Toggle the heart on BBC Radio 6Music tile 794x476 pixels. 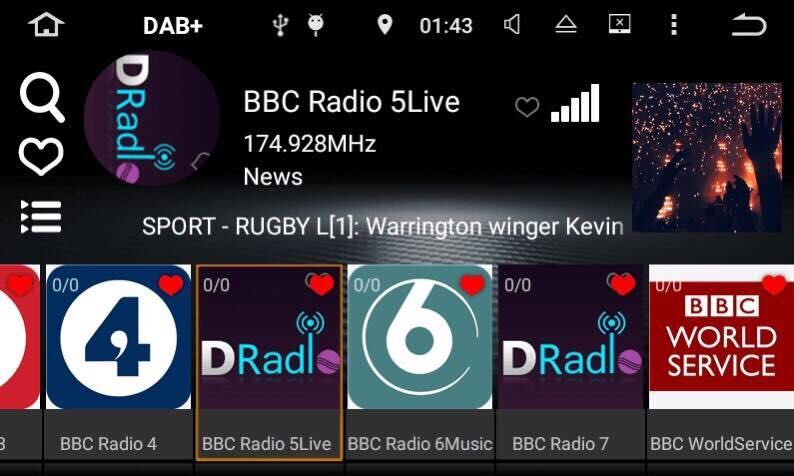pos(472,285)
